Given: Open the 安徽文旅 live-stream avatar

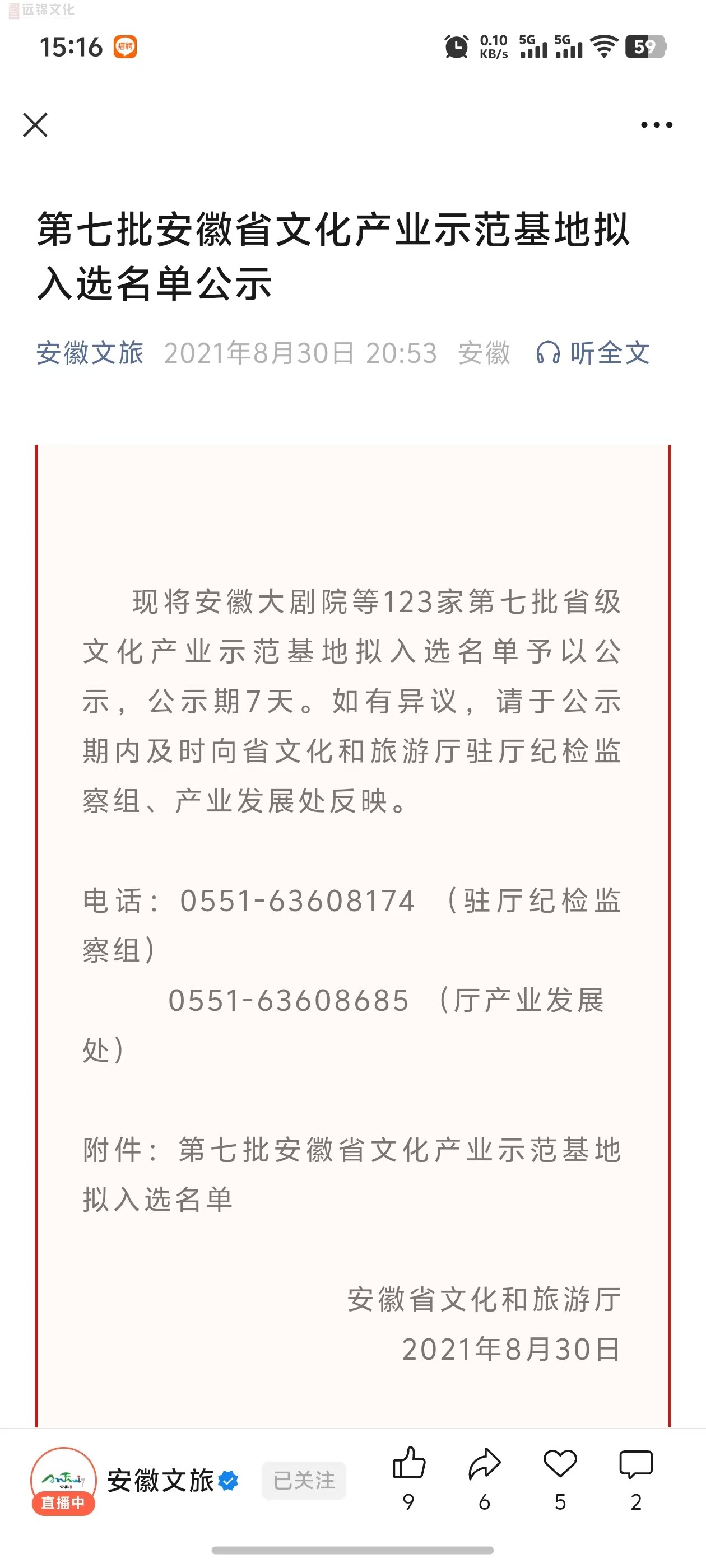Looking at the screenshot, I should point(63,1479).
